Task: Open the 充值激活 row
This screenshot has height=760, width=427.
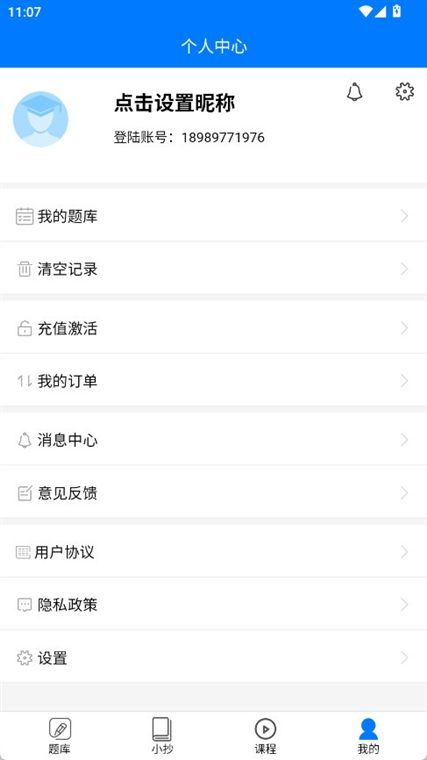Action: (213, 329)
